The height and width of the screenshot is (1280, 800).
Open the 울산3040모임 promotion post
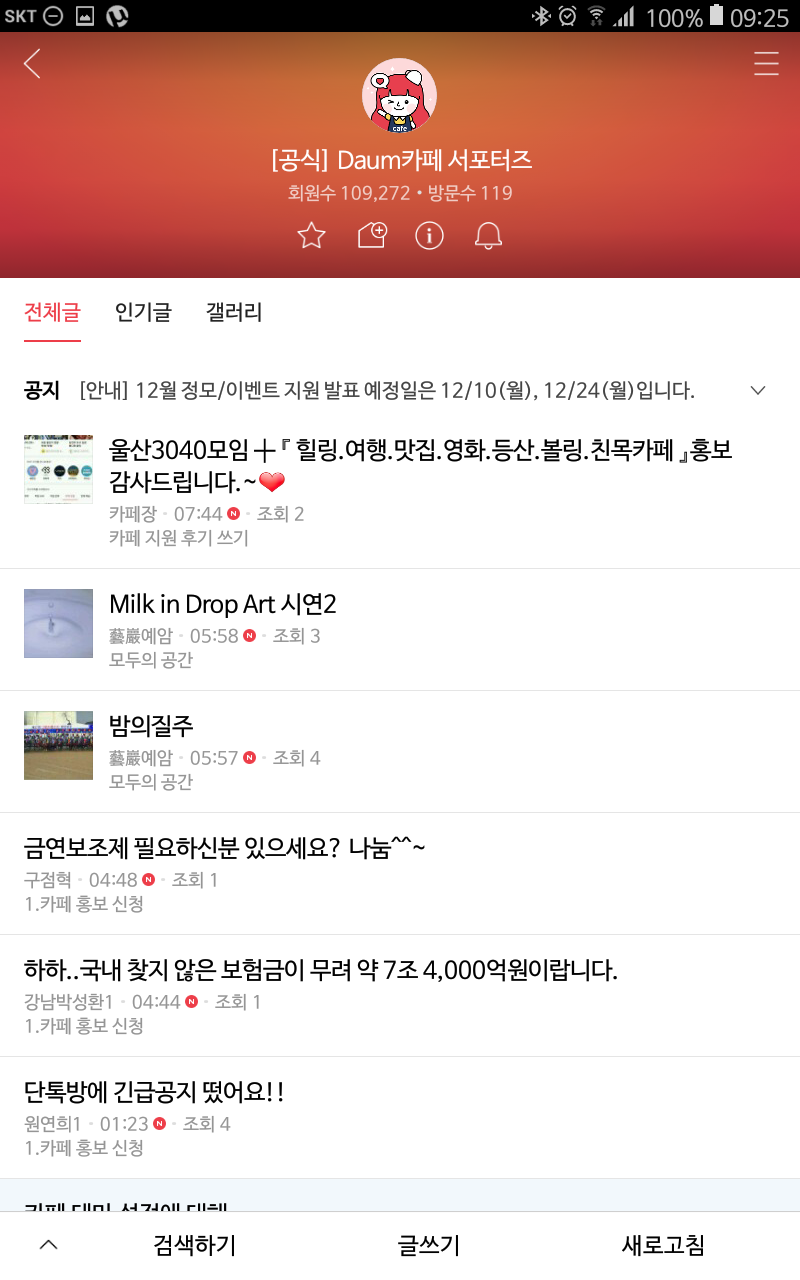tap(420, 466)
